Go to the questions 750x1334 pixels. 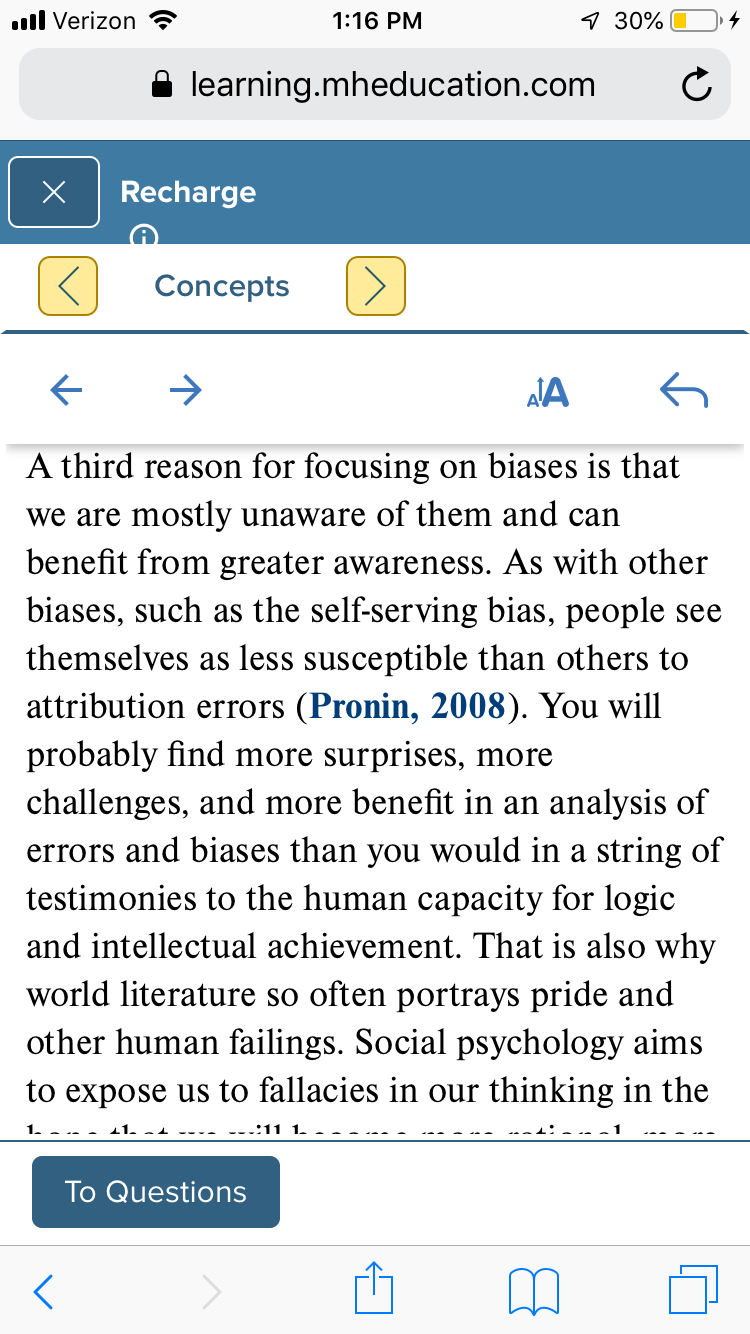pos(156,1192)
